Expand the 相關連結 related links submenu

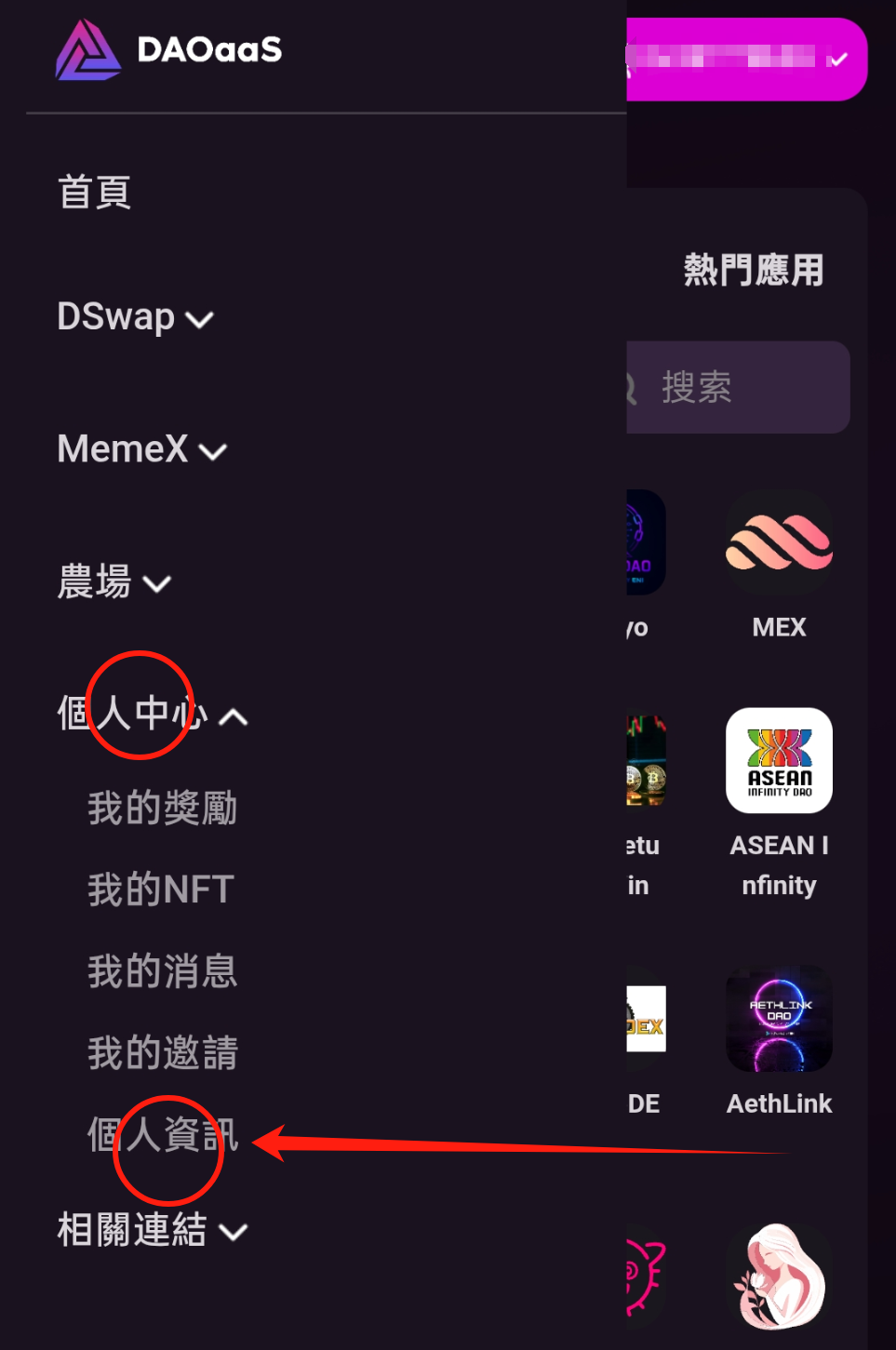point(152,1230)
